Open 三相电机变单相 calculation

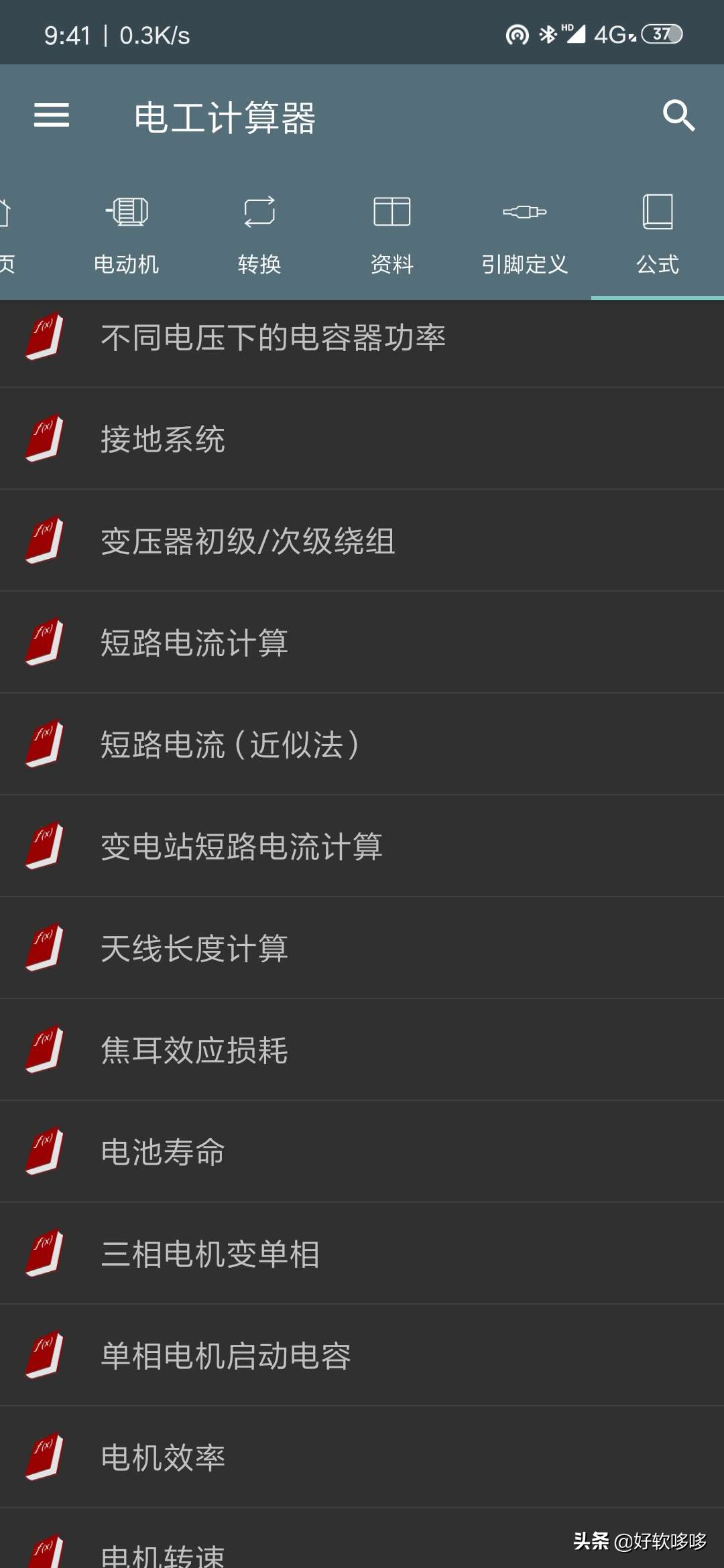(209, 1255)
